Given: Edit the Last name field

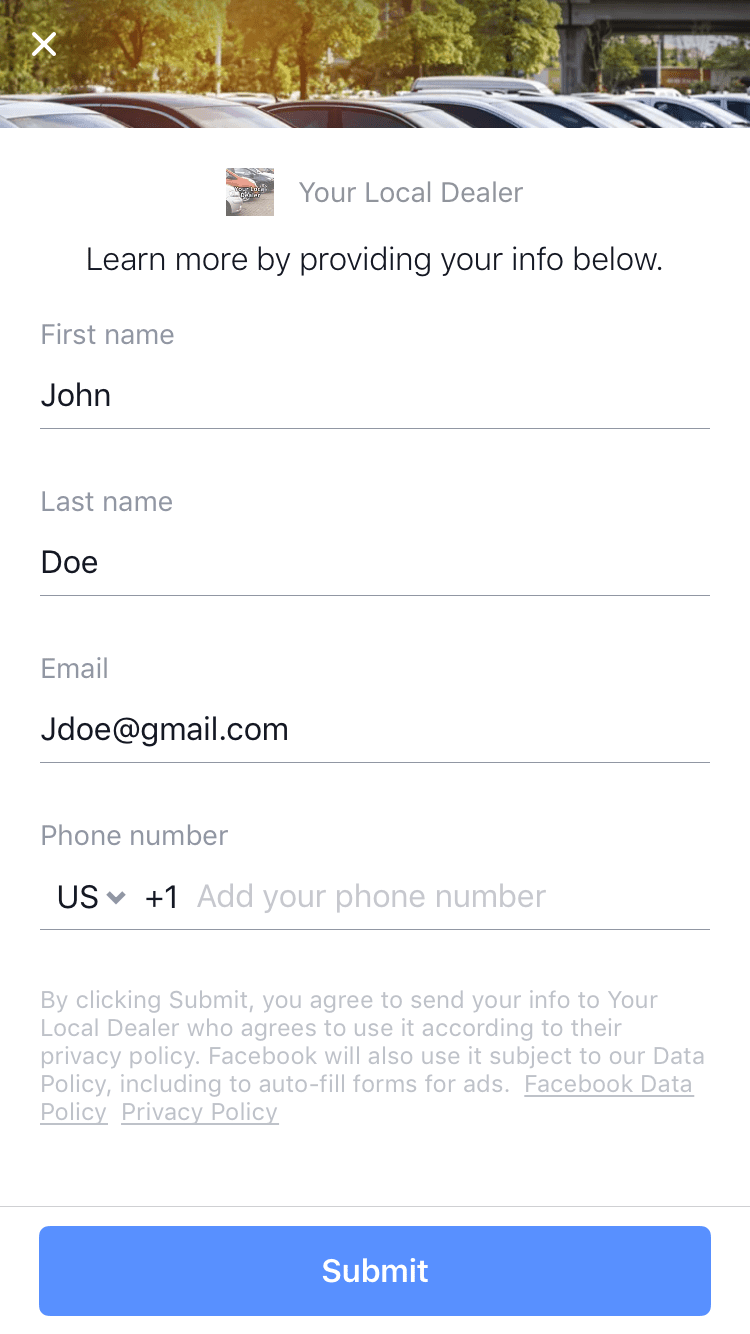Looking at the screenshot, I should point(375,562).
